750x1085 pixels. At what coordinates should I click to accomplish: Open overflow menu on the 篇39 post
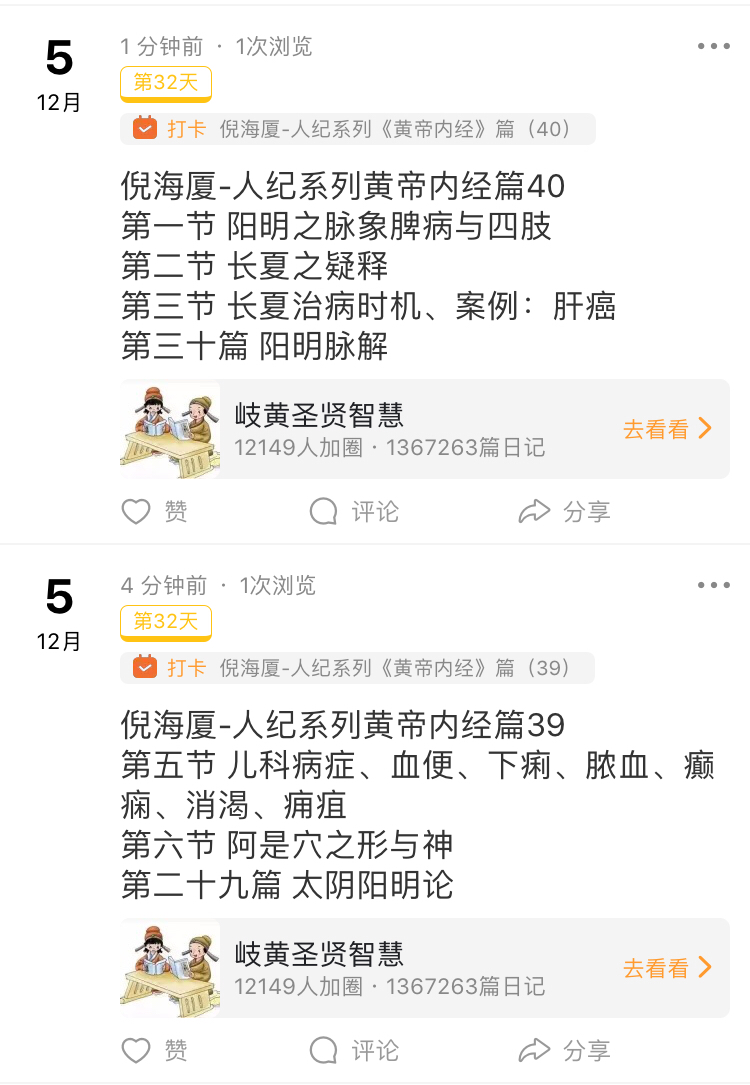coord(713,585)
